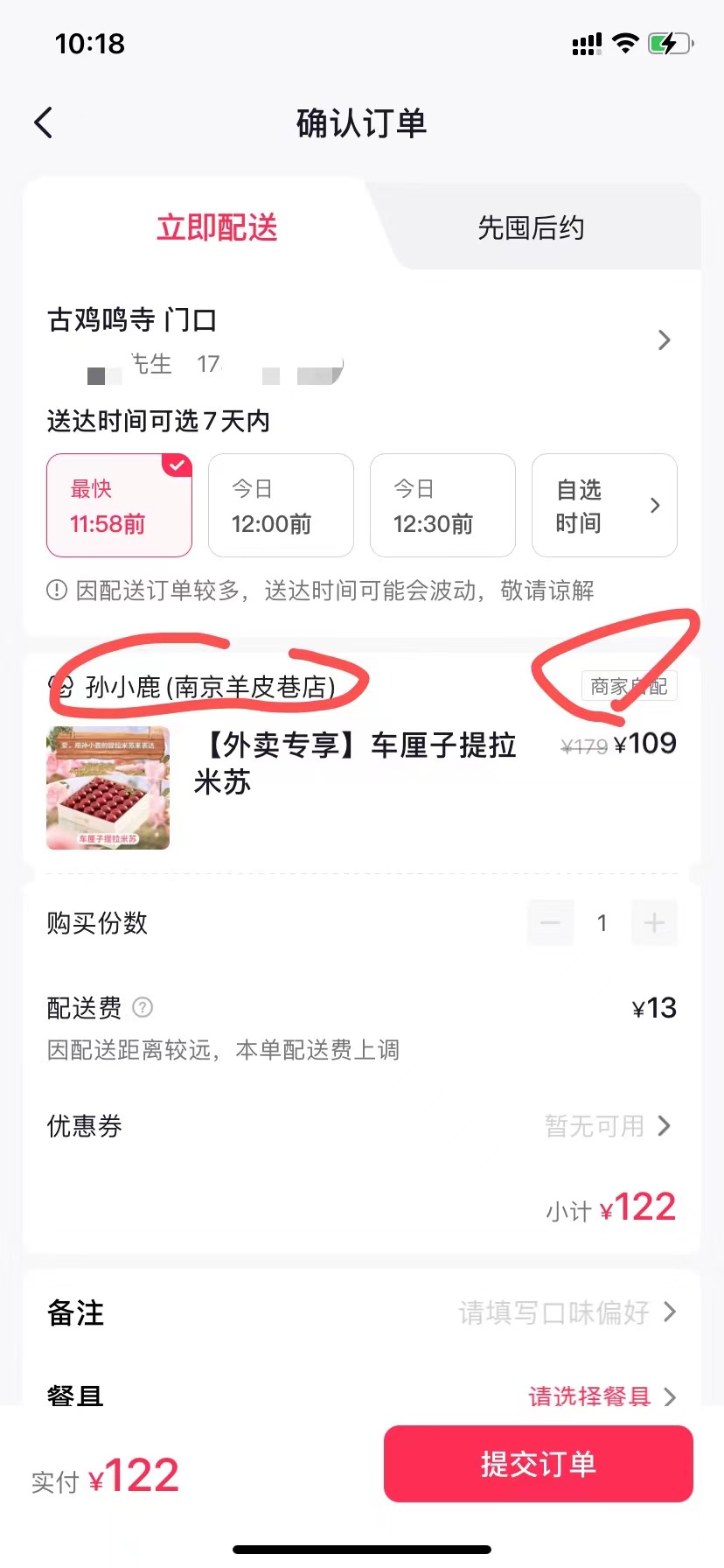Switch to the 先囤后约 tab
Image resolution: width=724 pixels, height=1568 pixels.
coord(531,228)
